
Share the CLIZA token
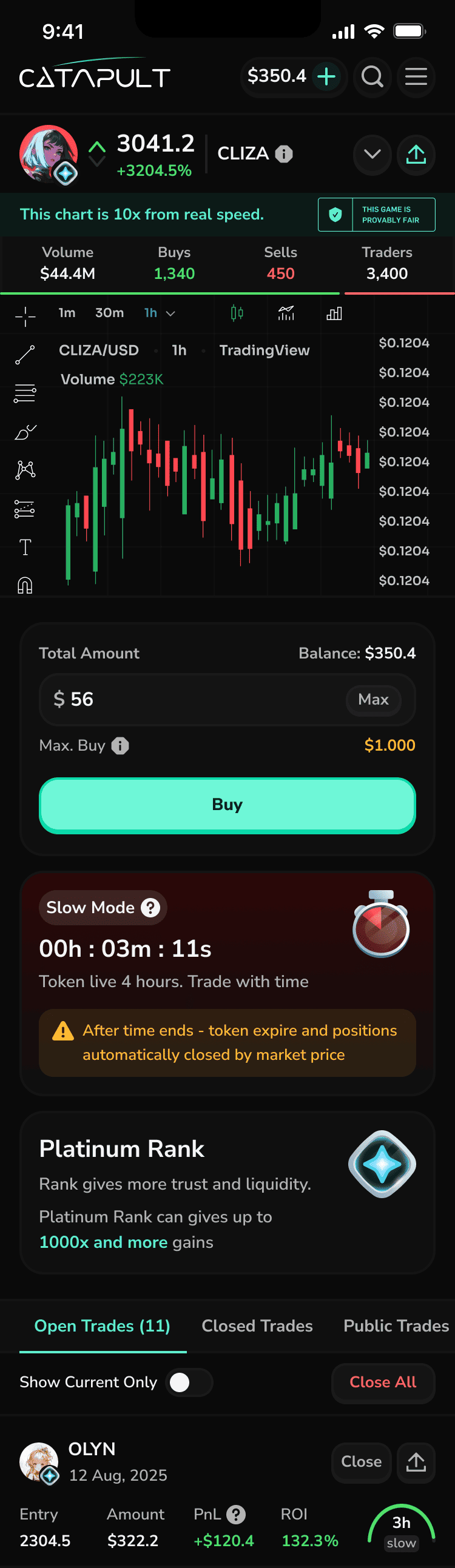tap(416, 155)
